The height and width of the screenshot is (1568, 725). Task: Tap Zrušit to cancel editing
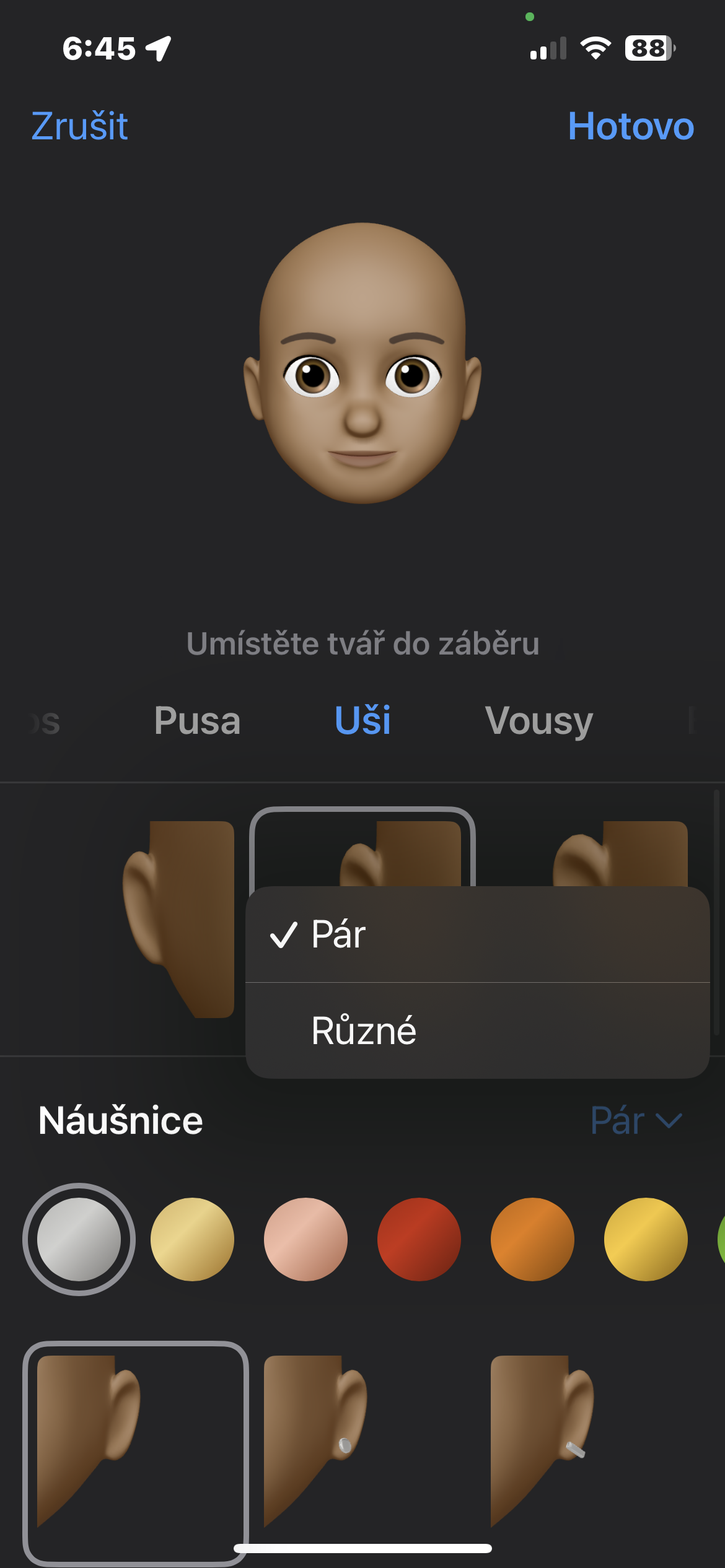point(79,126)
